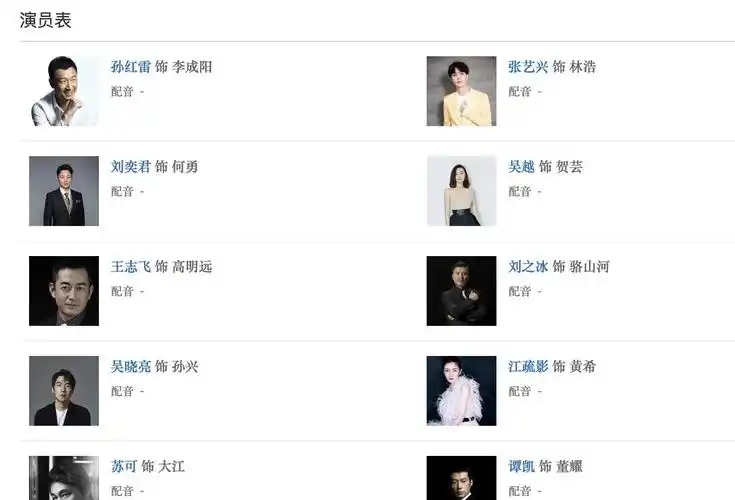Tap the photo next to 刘之冰

coord(461,291)
